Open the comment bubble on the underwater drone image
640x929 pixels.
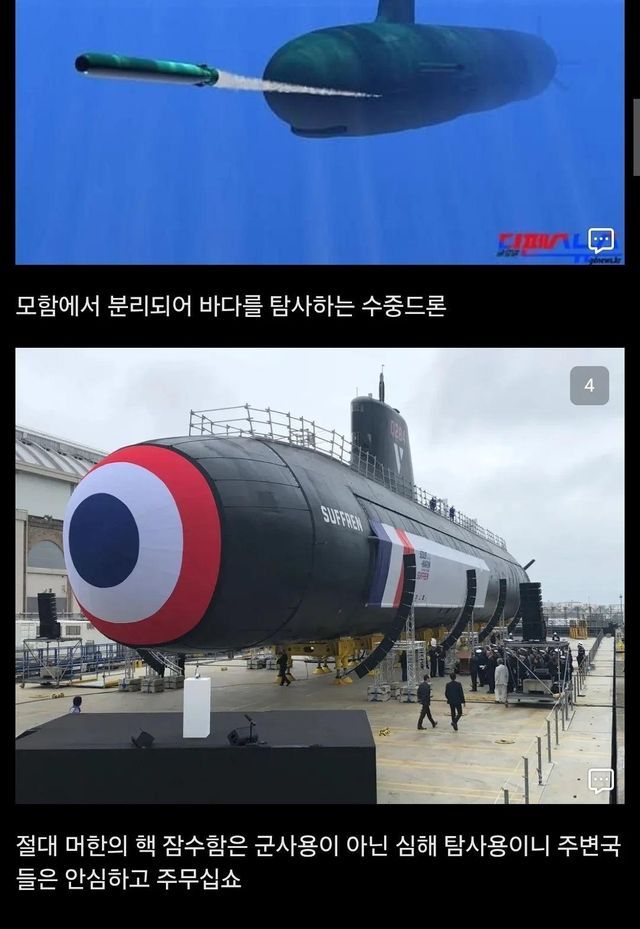pyautogui.click(x=601, y=241)
